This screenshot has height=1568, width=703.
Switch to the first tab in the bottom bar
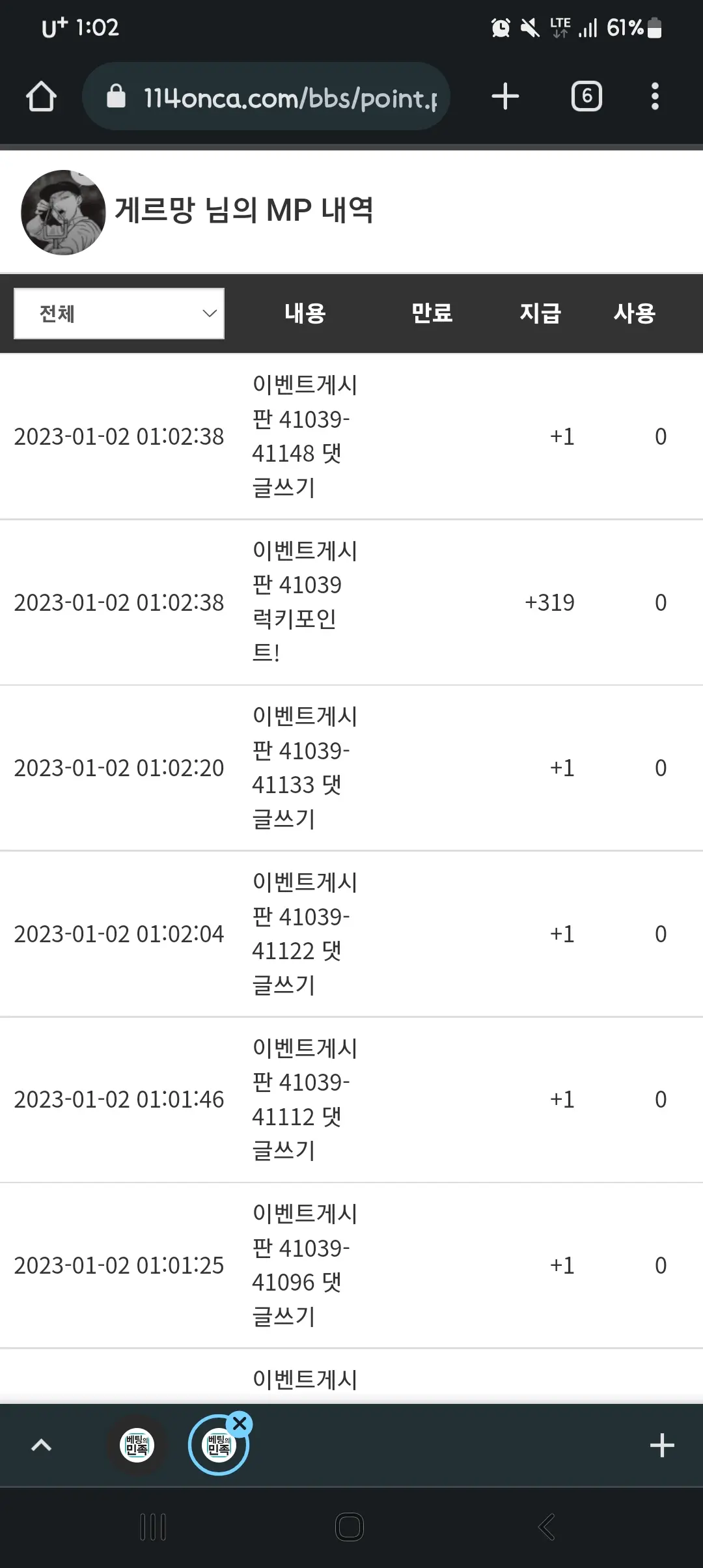[137, 1446]
